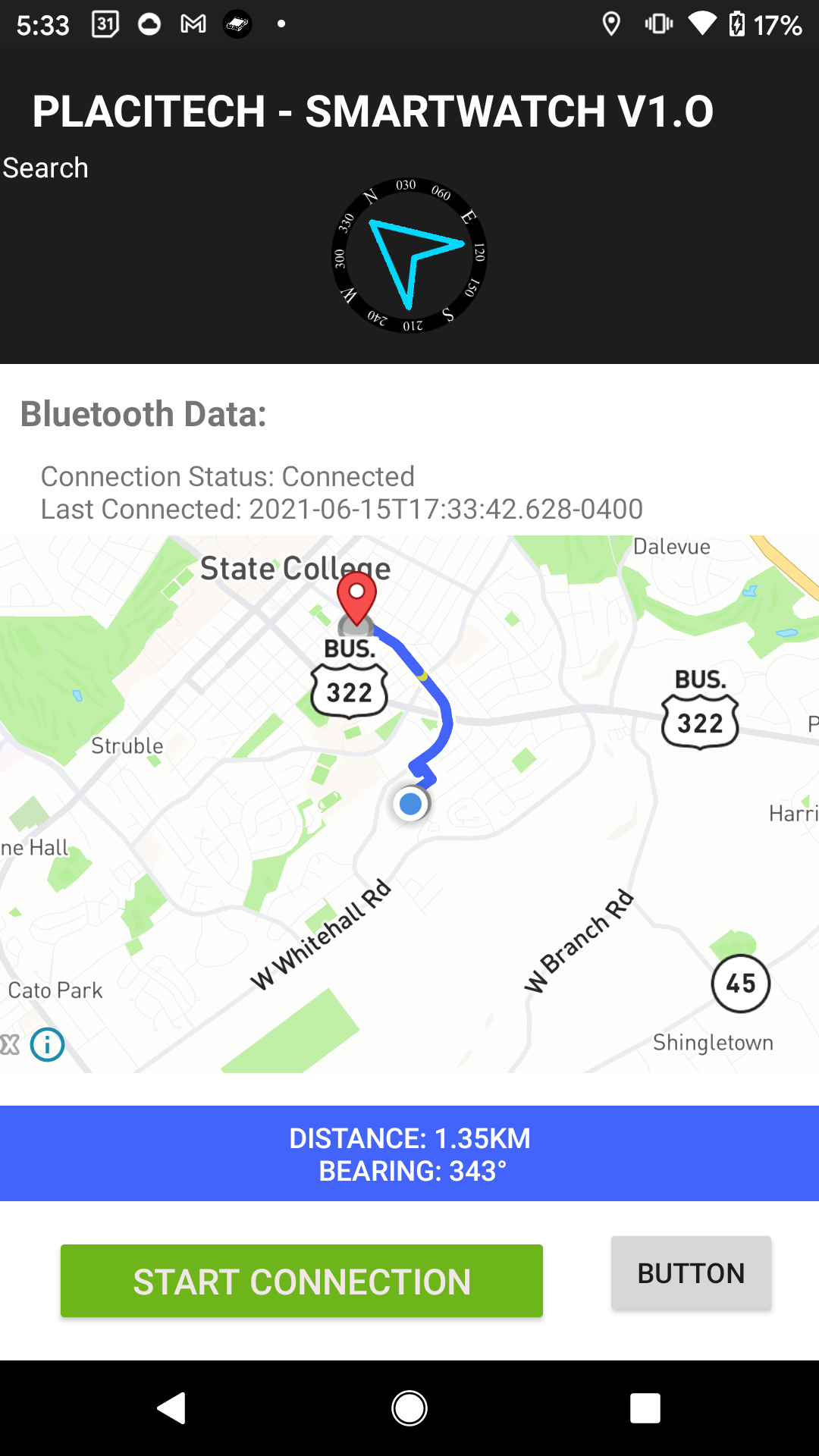Expand the Search field
The width and height of the screenshot is (819, 1456).
[45, 168]
